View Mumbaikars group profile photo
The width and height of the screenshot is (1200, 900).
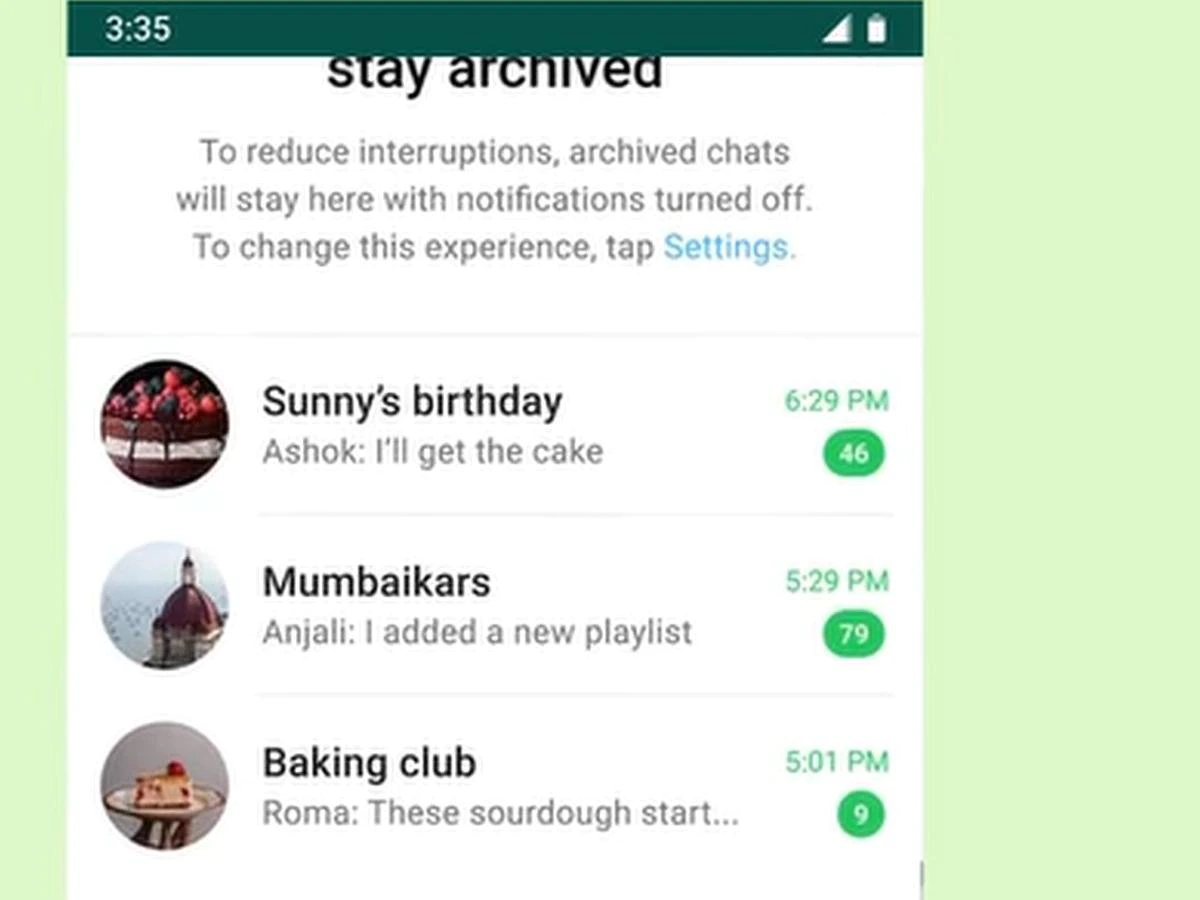(165, 605)
